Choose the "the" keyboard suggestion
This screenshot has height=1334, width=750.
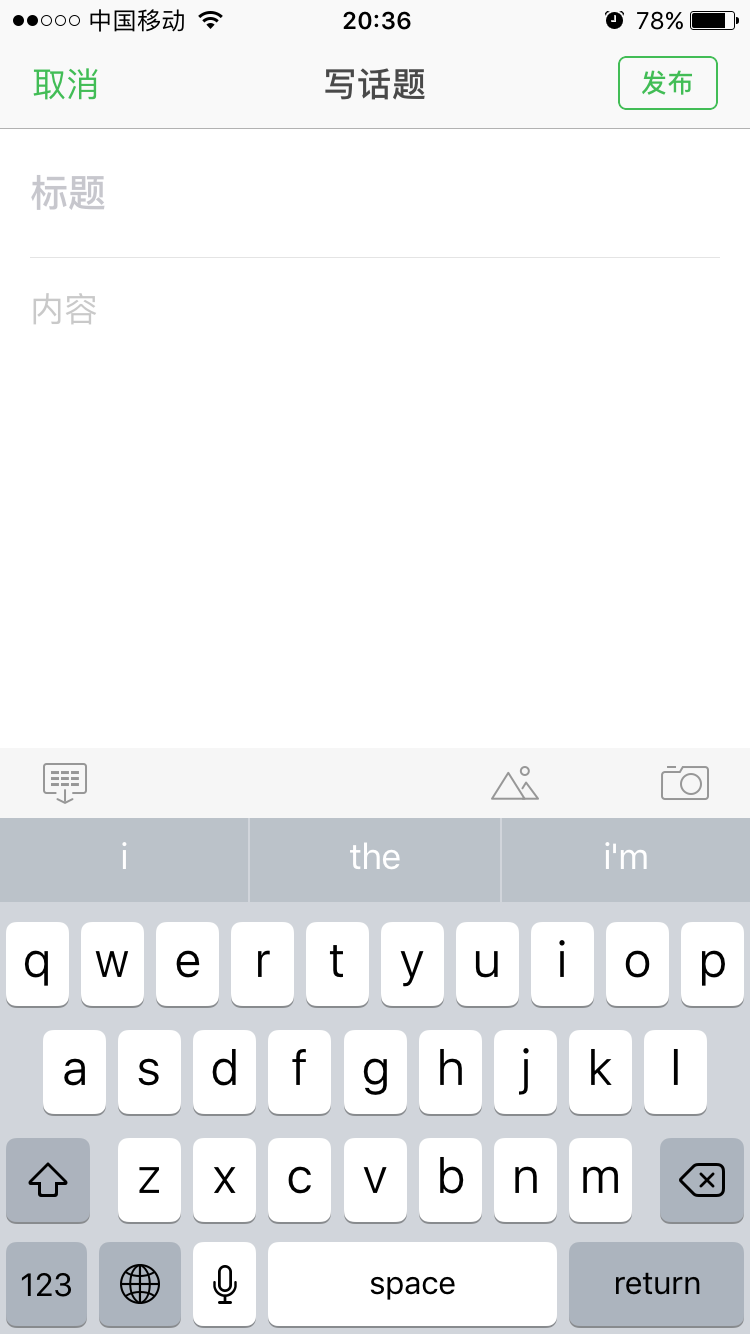[375, 858]
